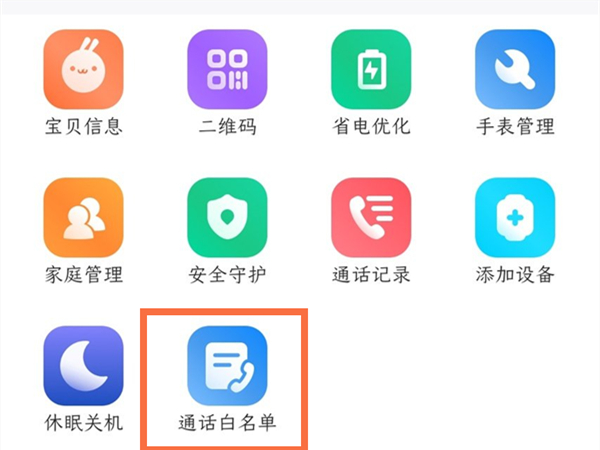Open 安全守护 safety guard

click(227, 217)
